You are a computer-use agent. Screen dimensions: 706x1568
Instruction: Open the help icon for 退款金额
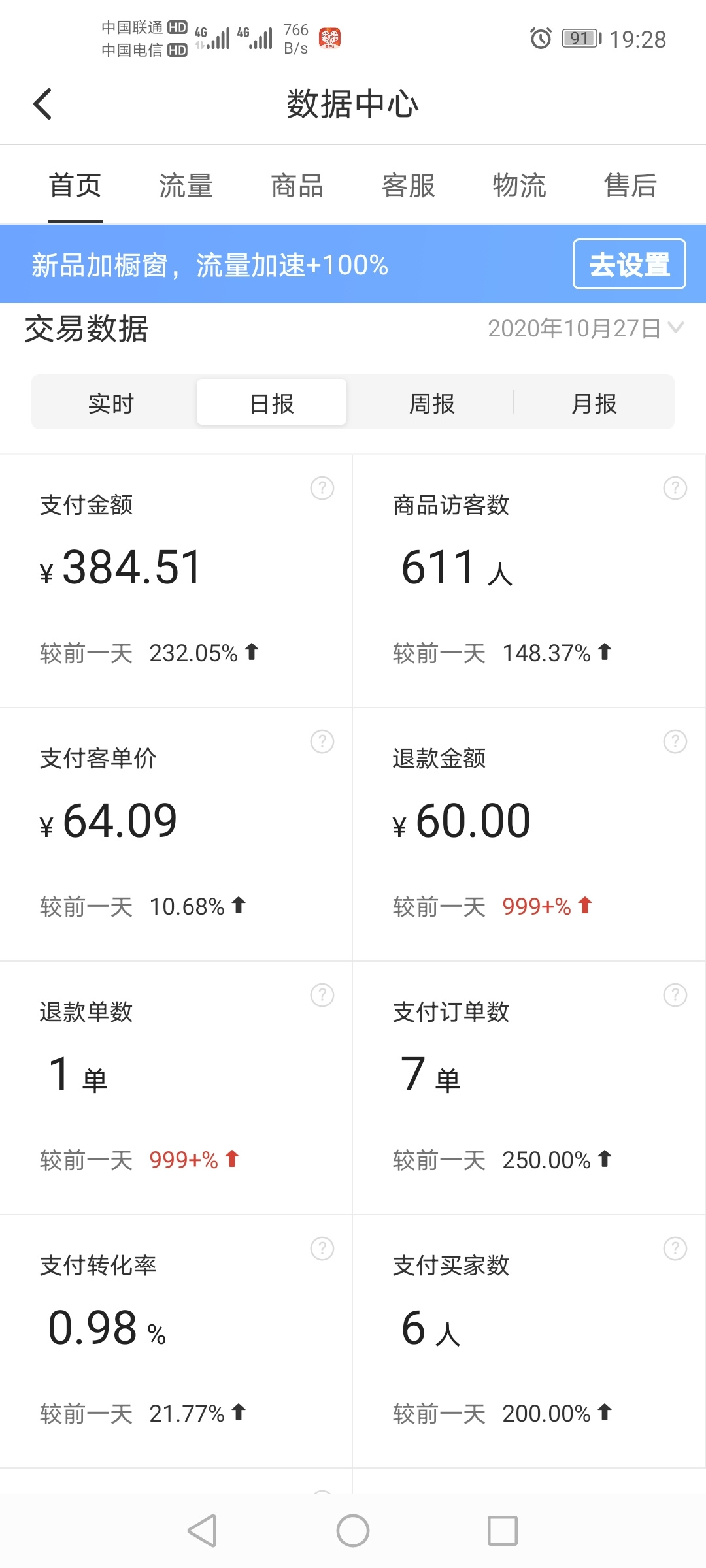675,742
